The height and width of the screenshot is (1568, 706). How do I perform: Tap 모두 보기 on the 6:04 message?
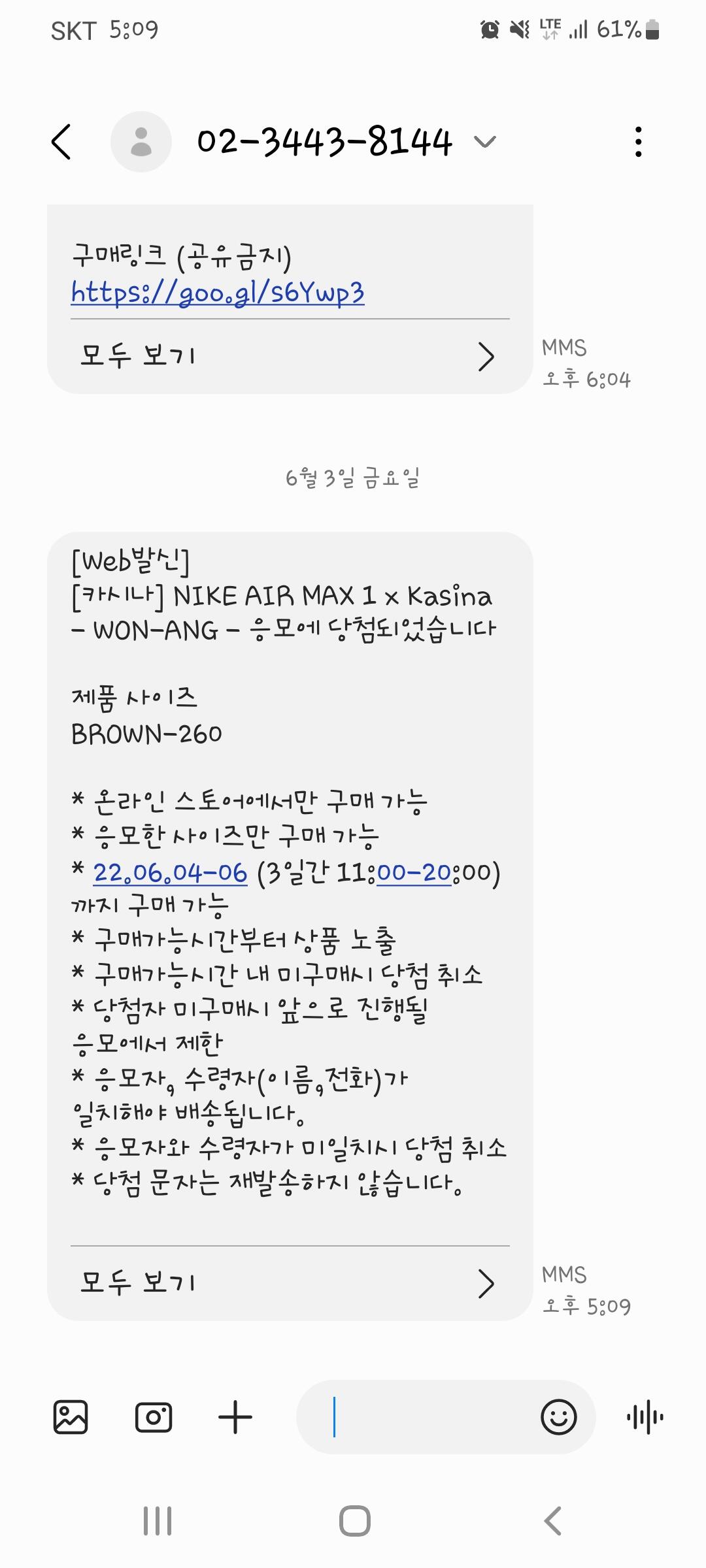(290, 357)
